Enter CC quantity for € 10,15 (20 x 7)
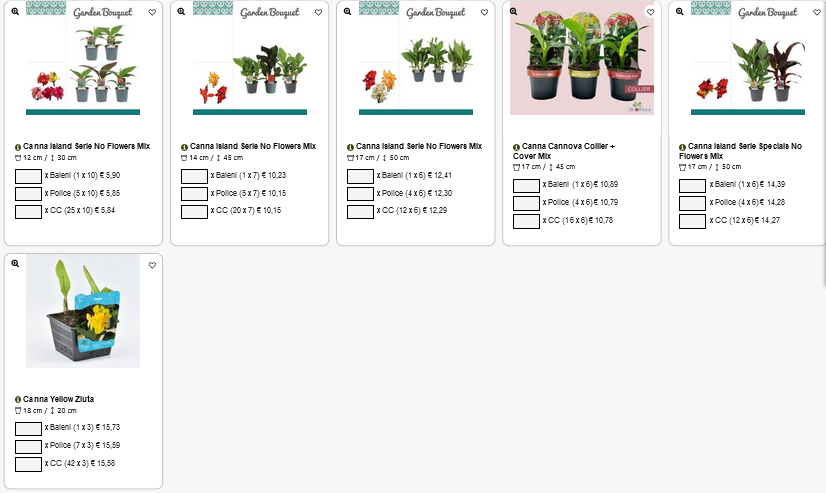 [x=195, y=212]
